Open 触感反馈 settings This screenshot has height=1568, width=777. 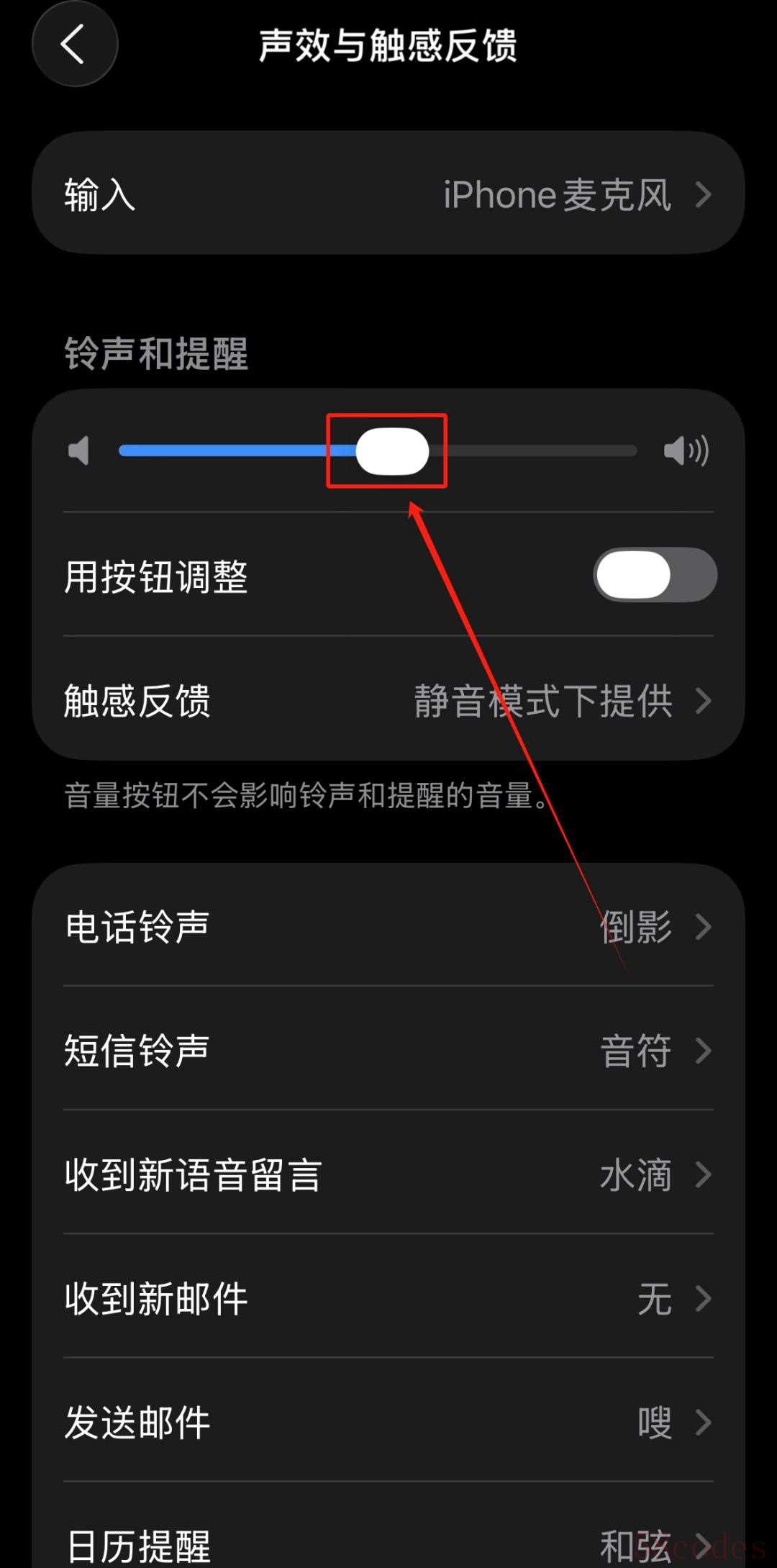388,700
